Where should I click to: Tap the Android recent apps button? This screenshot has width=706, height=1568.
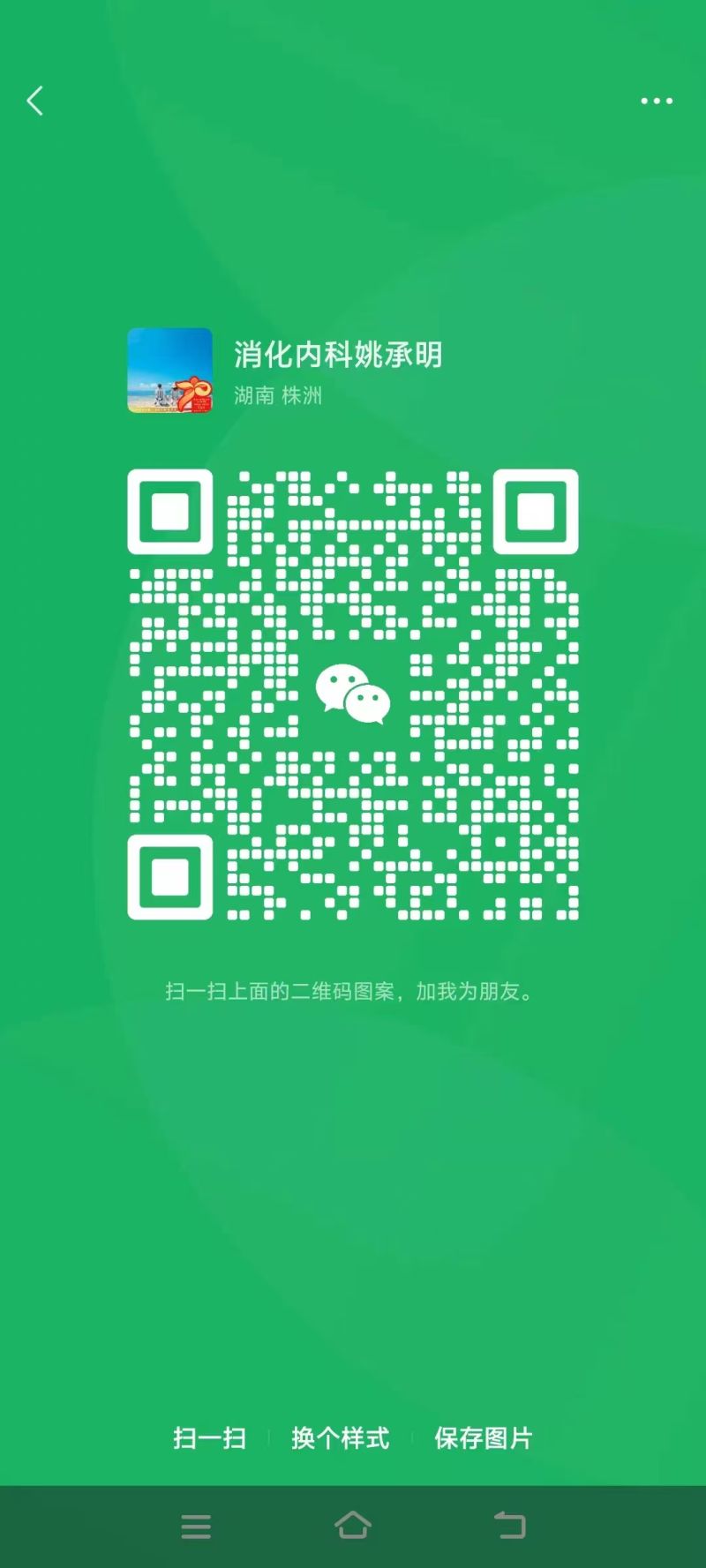pos(196,1526)
